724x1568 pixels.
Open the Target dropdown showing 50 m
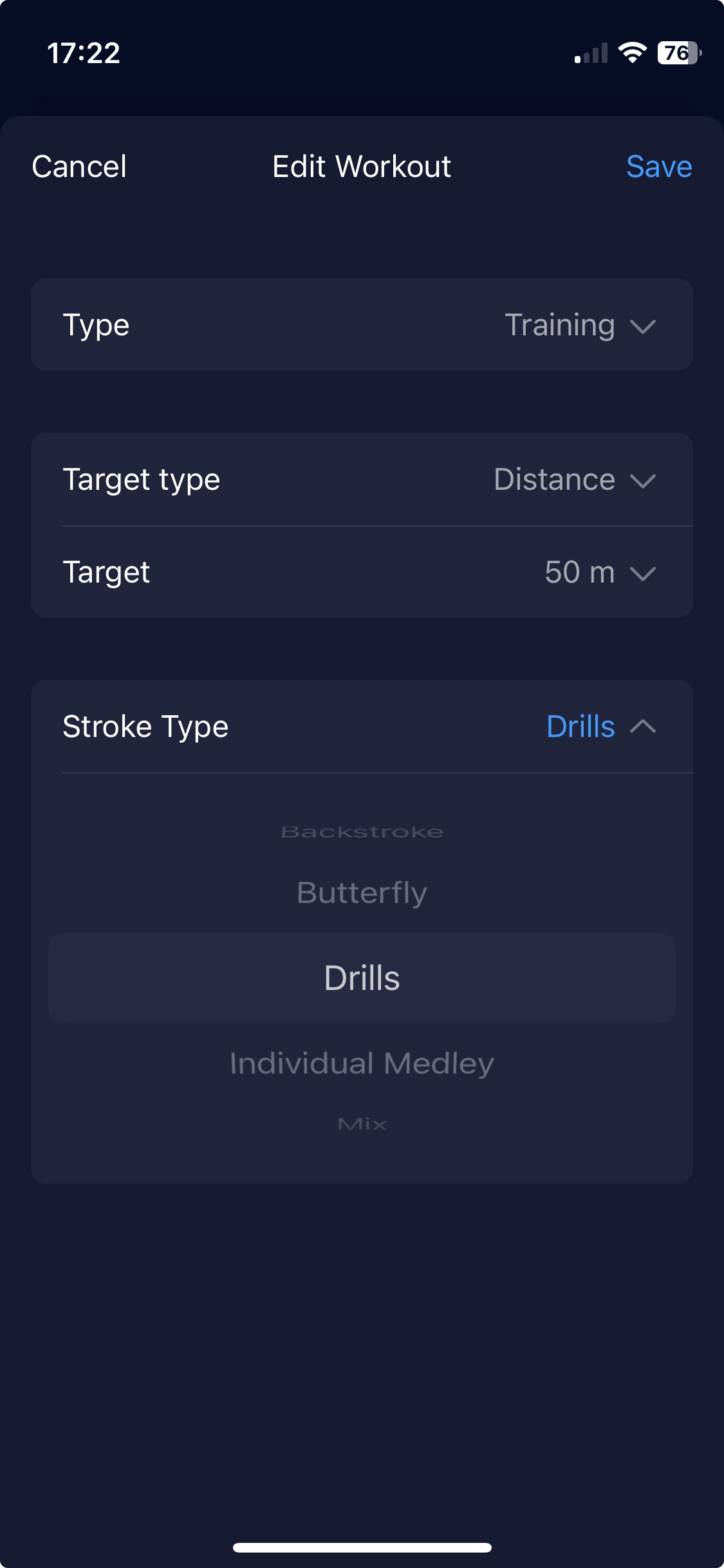362,572
